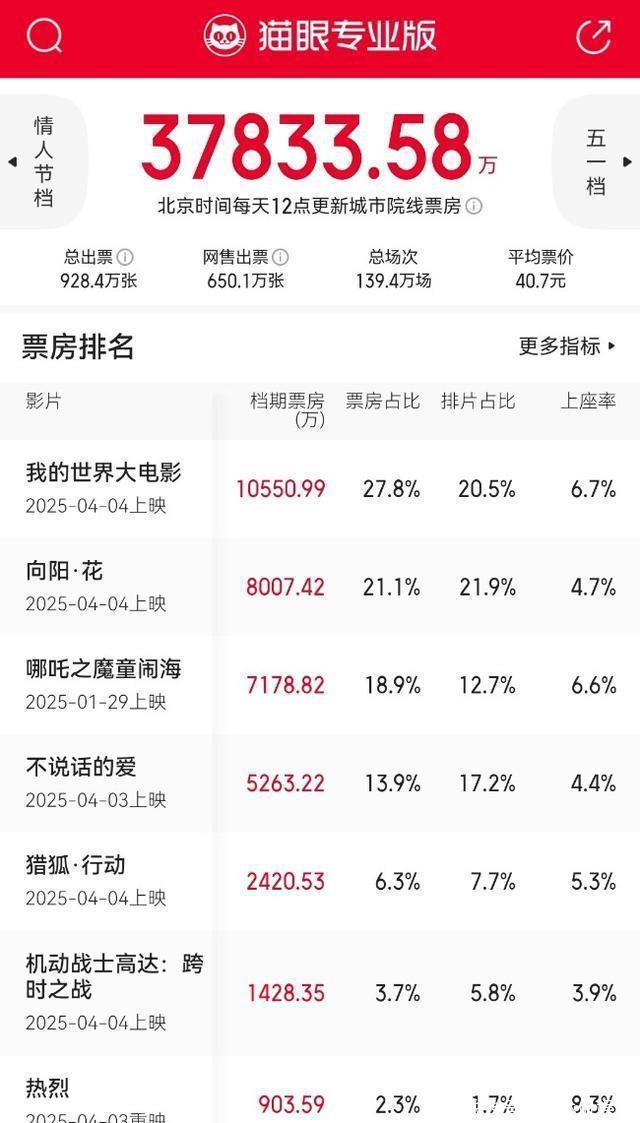The height and width of the screenshot is (1123, 640).
Task: Switch to the next 五一档 period
Action: (x=598, y=162)
